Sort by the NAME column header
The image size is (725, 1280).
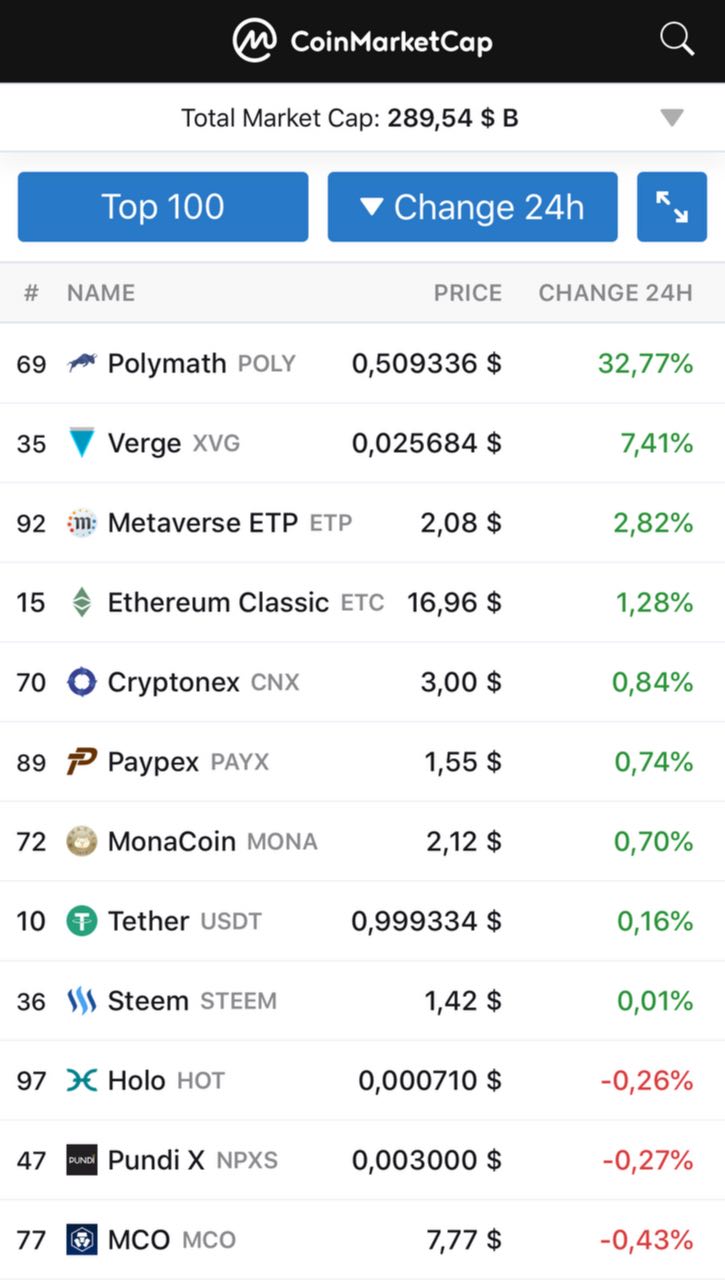click(x=101, y=293)
